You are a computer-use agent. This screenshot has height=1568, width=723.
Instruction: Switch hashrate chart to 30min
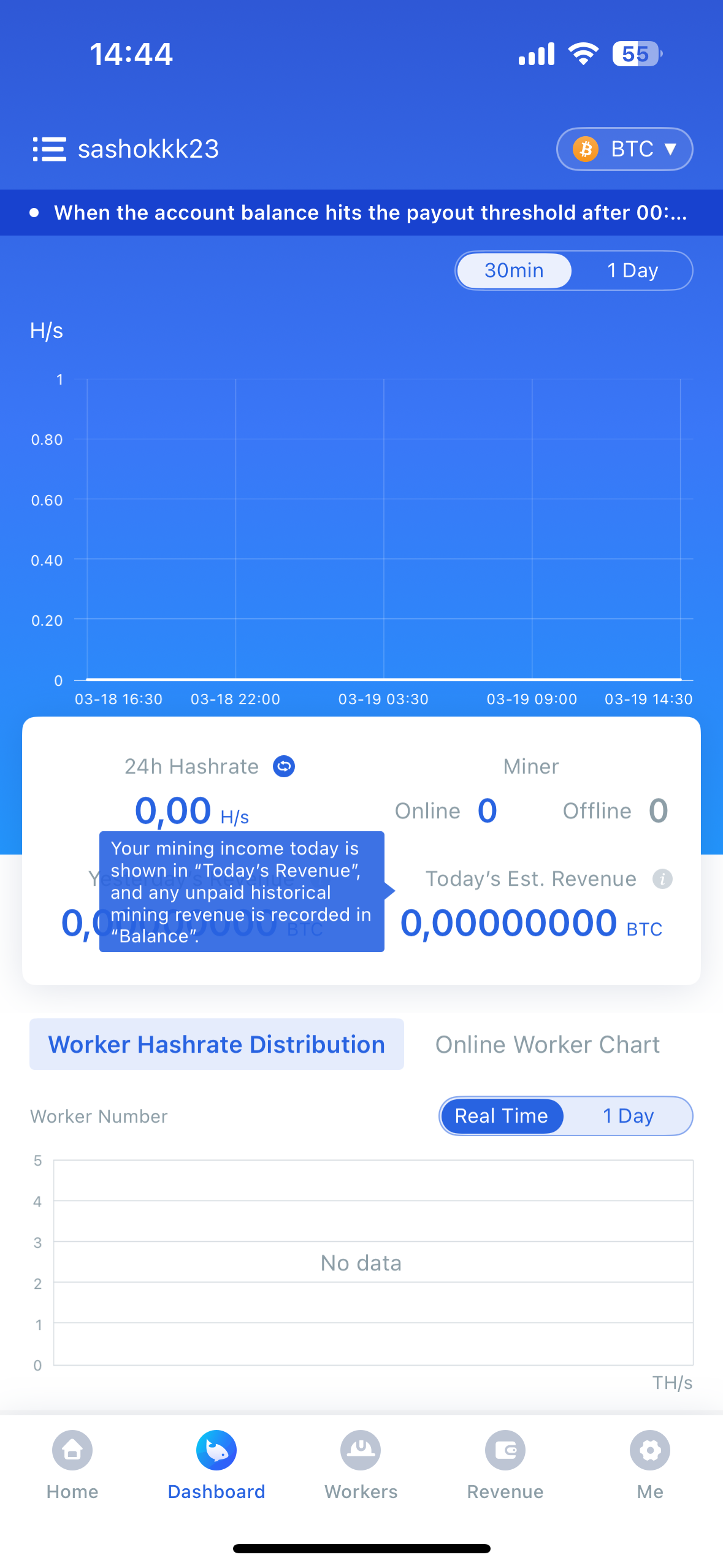pos(514,271)
